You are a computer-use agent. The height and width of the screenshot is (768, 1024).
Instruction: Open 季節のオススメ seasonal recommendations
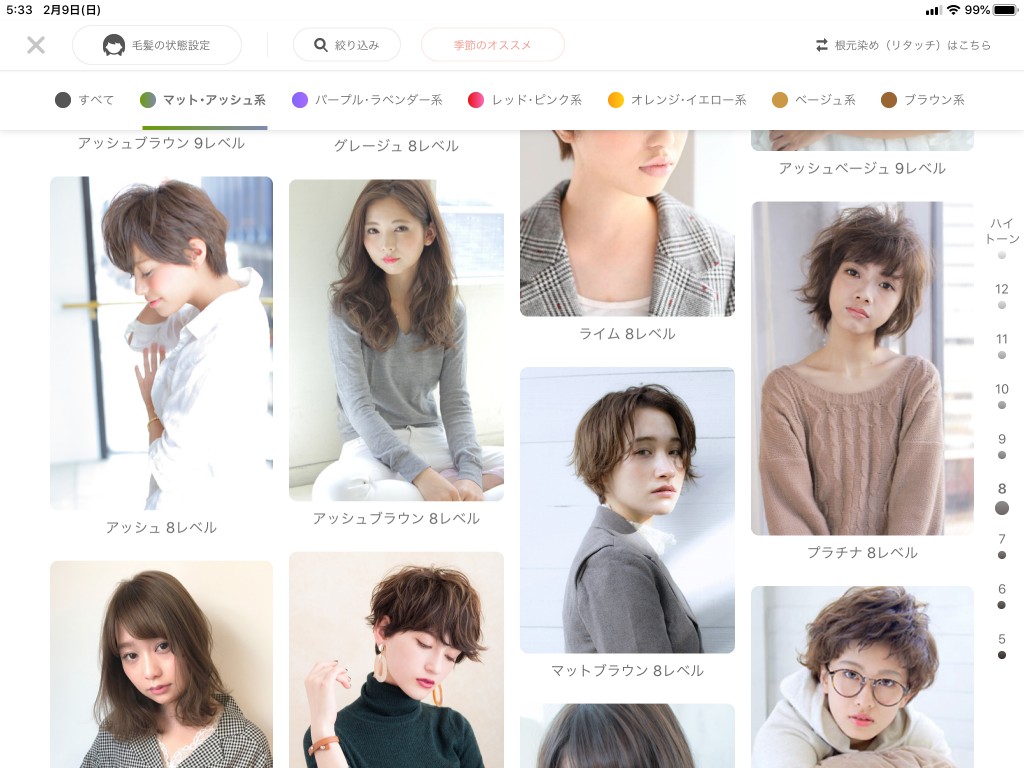[x=492, y=45]
